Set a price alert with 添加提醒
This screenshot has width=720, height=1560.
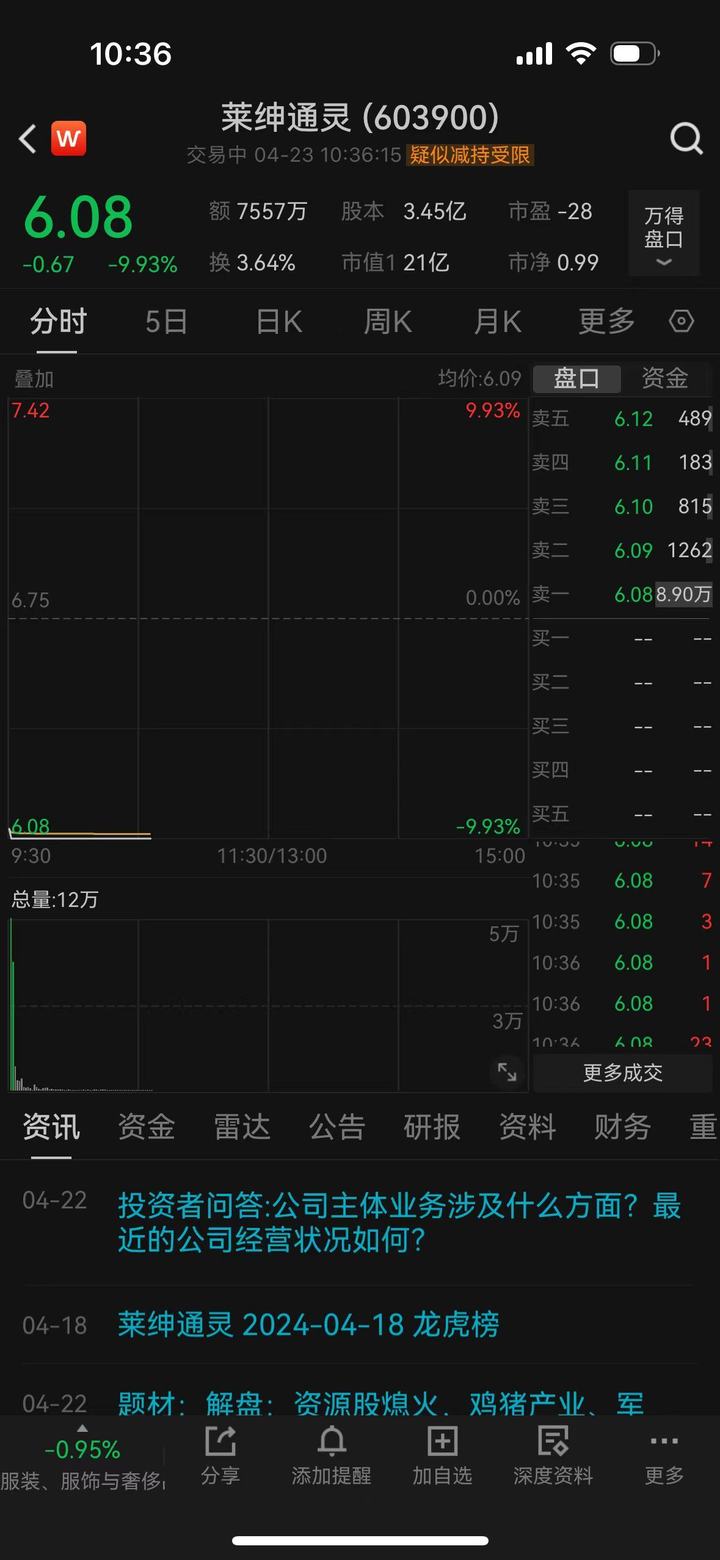tap(331, 1455)
